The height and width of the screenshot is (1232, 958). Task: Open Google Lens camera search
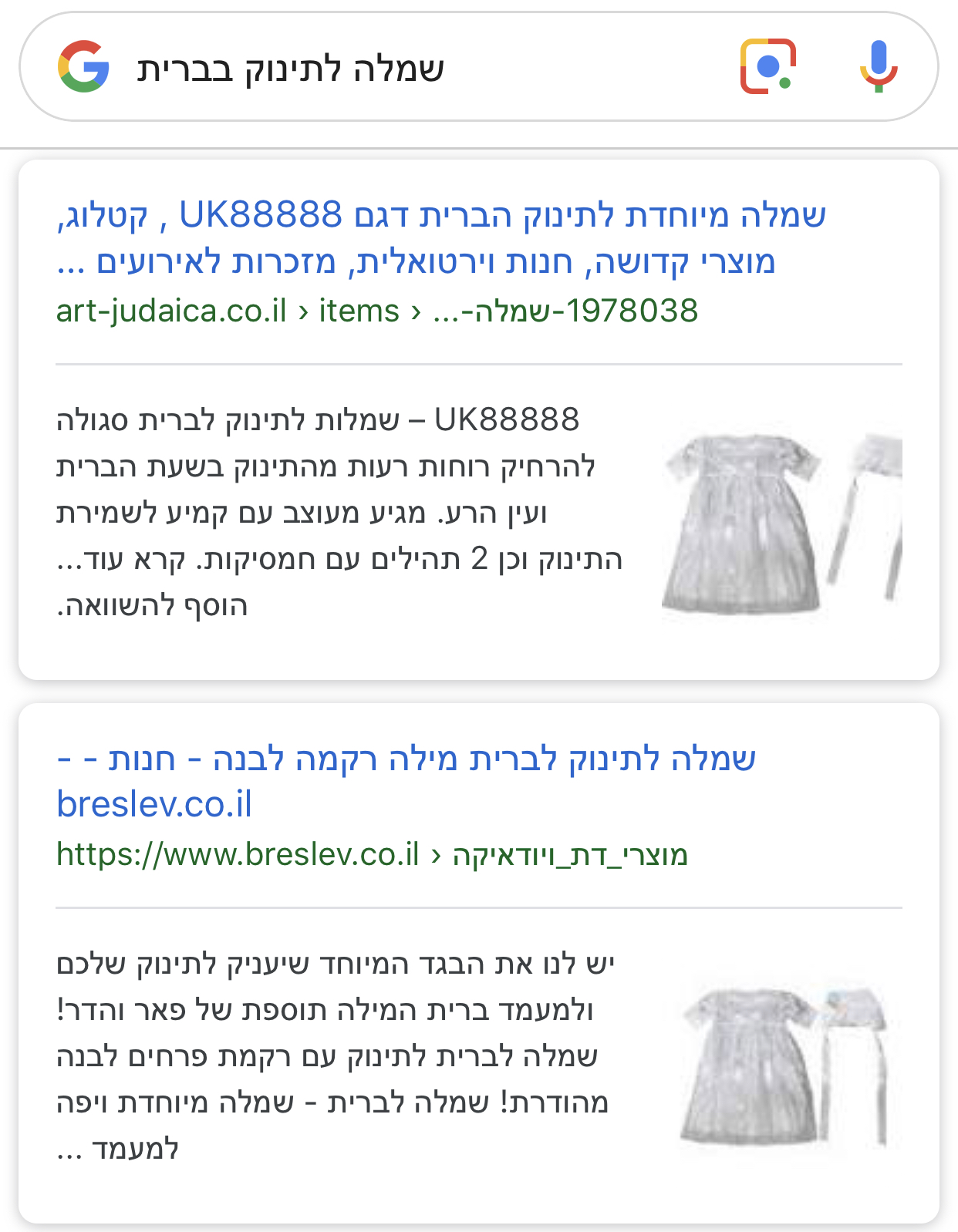[x=767, y=66]
